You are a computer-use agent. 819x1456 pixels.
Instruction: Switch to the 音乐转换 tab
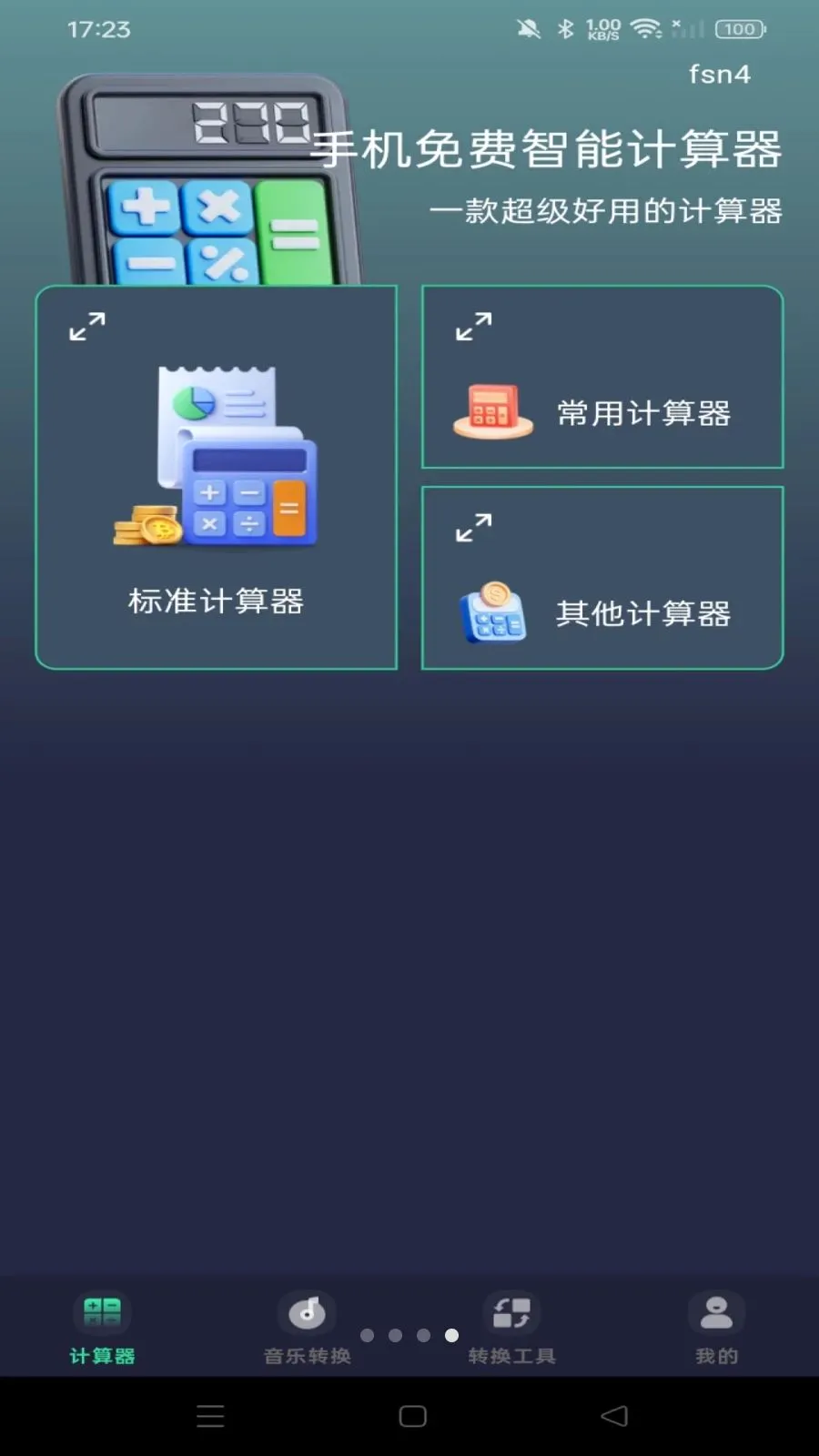307,1329
